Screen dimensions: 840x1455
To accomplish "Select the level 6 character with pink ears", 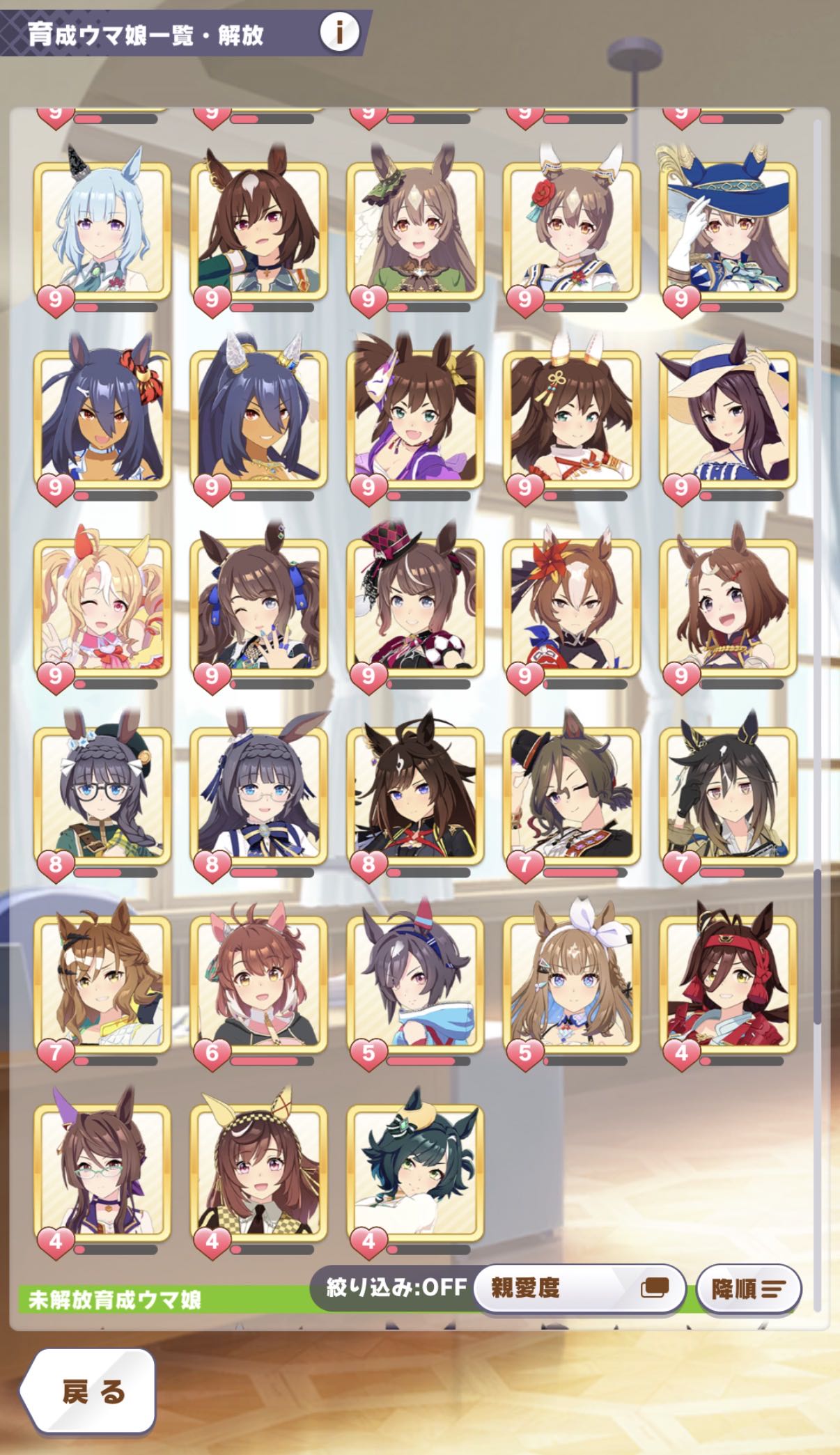I will click(258, 982).
